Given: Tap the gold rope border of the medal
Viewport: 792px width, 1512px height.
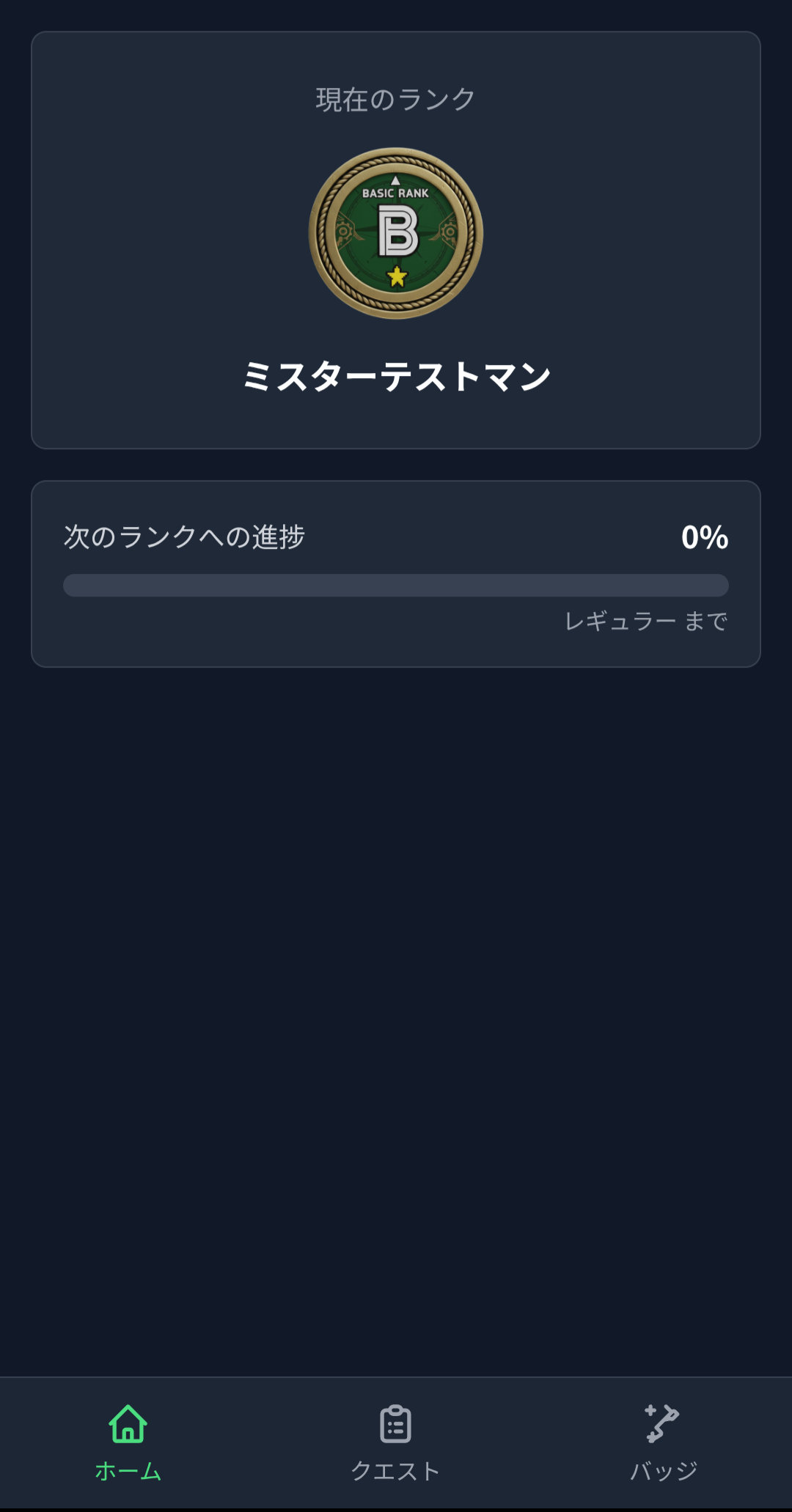Looking at the screenshot, I should point(329,232).
